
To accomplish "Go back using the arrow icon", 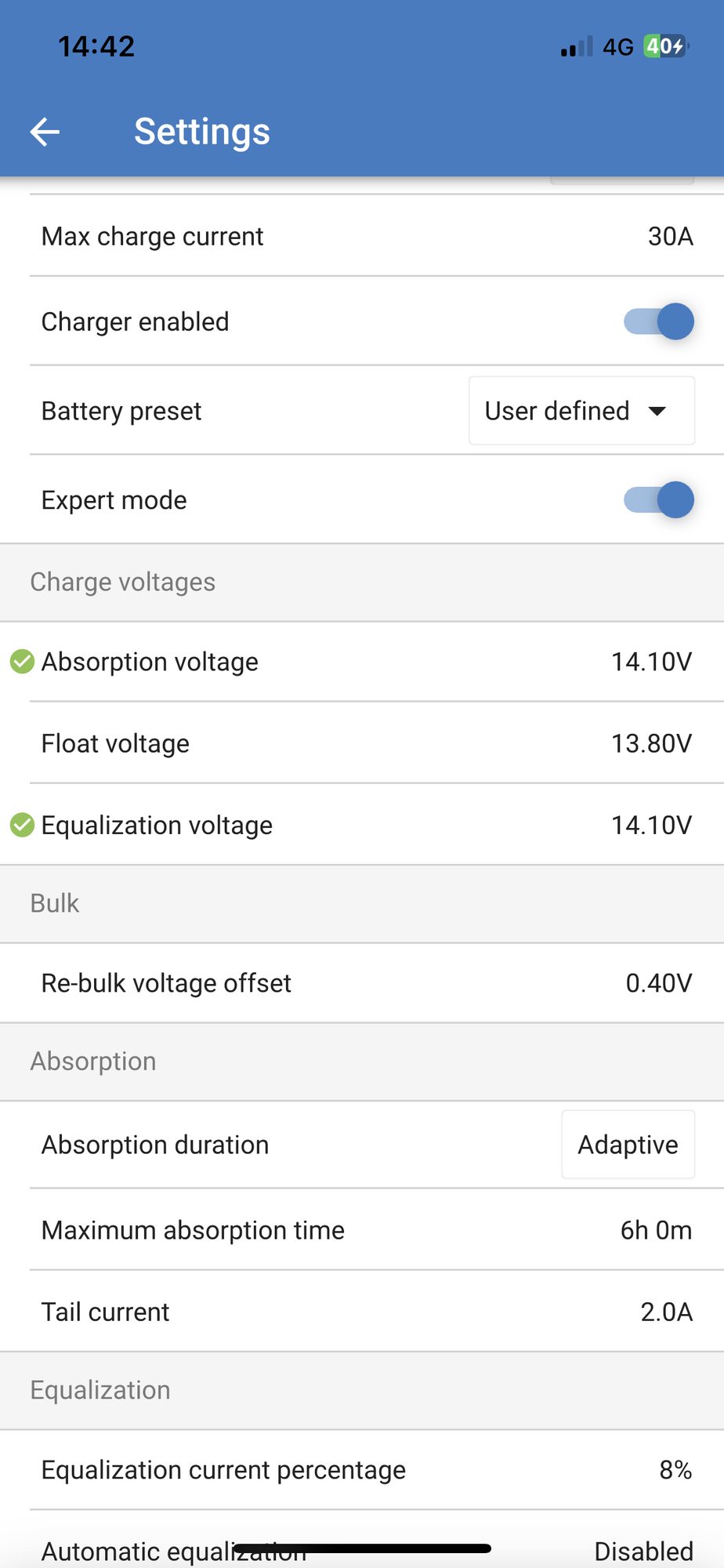I will pyautogui.click(x=45, y=132).
